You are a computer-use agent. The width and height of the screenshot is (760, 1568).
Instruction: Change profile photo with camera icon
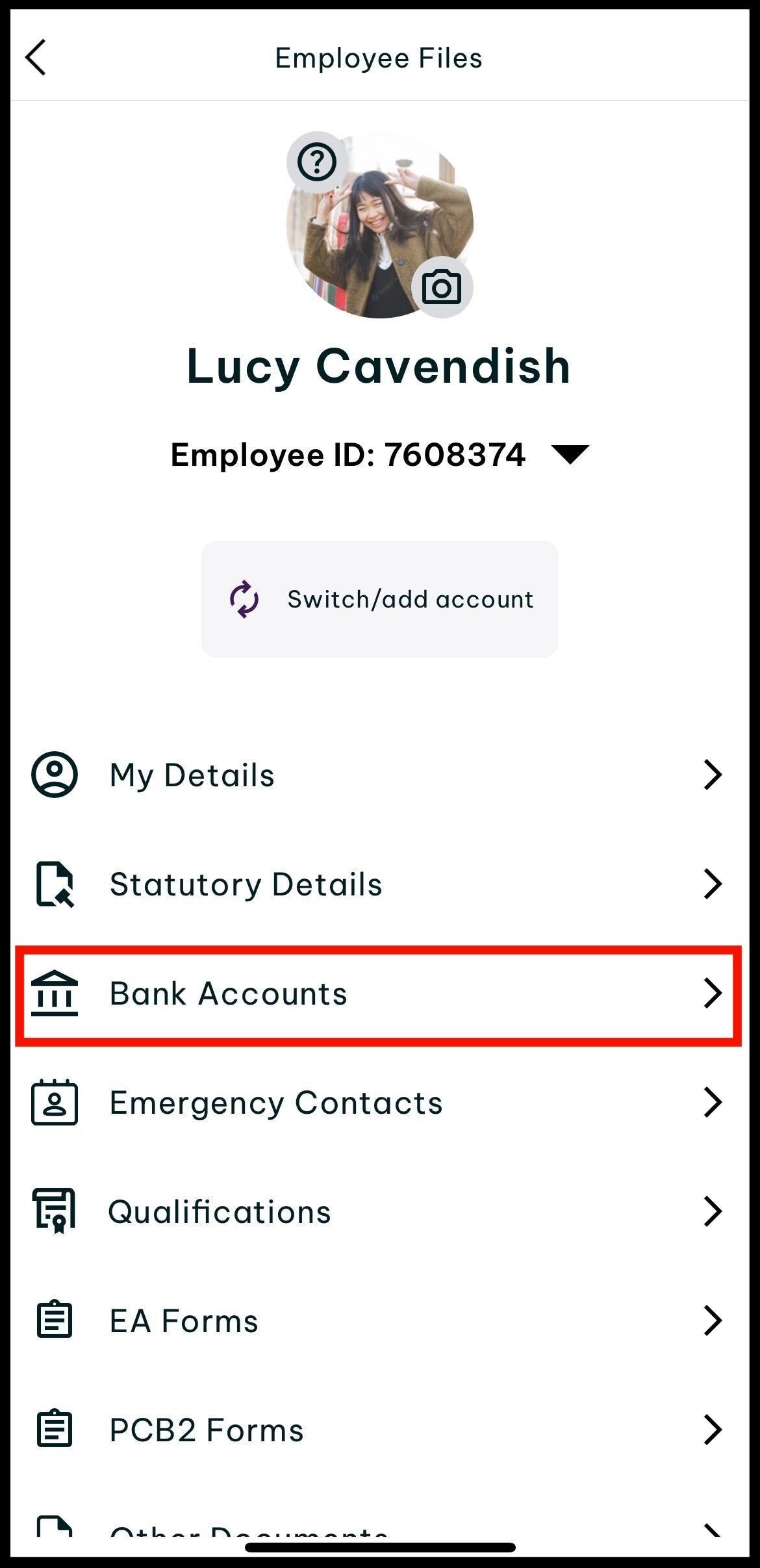pyautogui.click(x=442, y=287)
